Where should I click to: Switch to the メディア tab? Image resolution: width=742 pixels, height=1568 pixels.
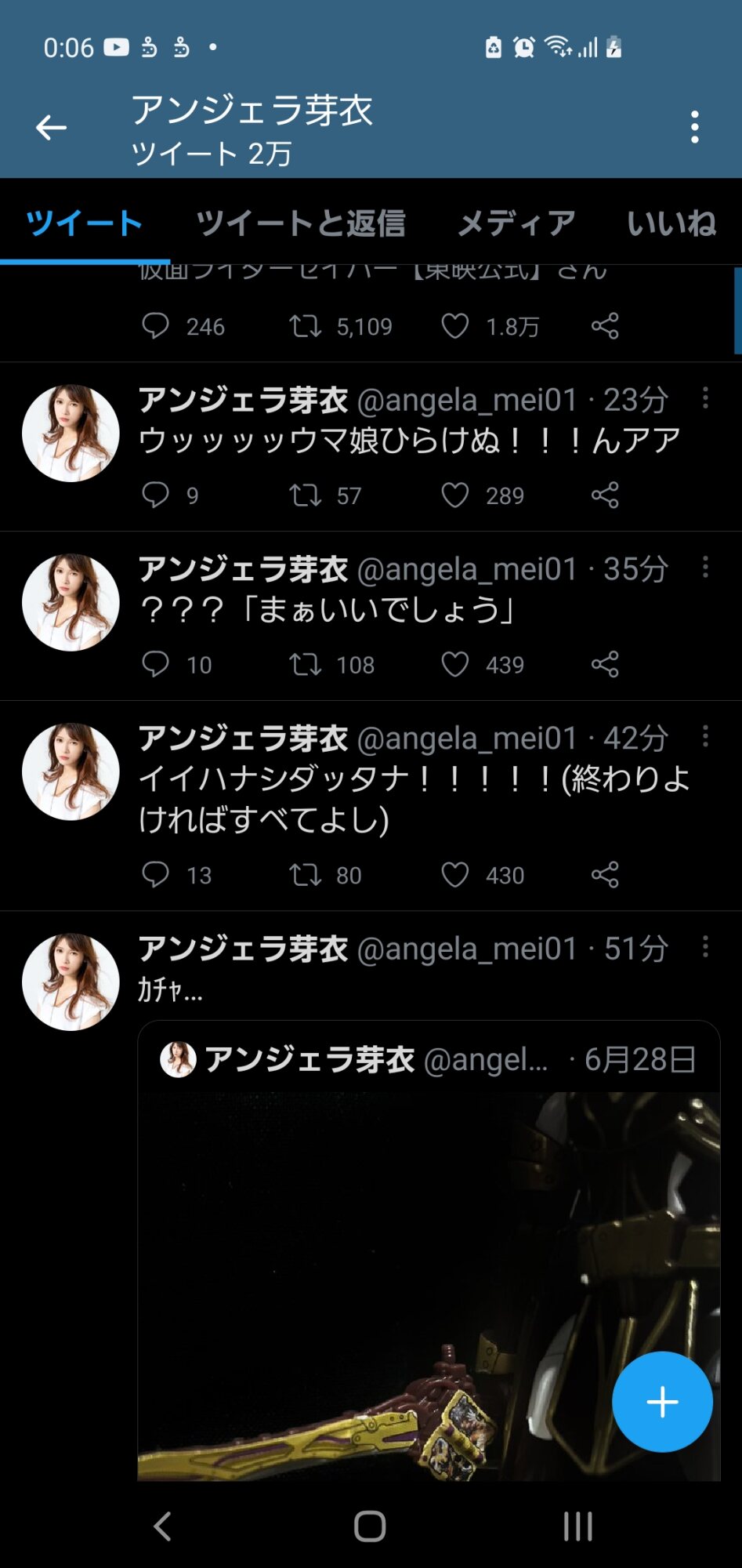click(516, 223)
